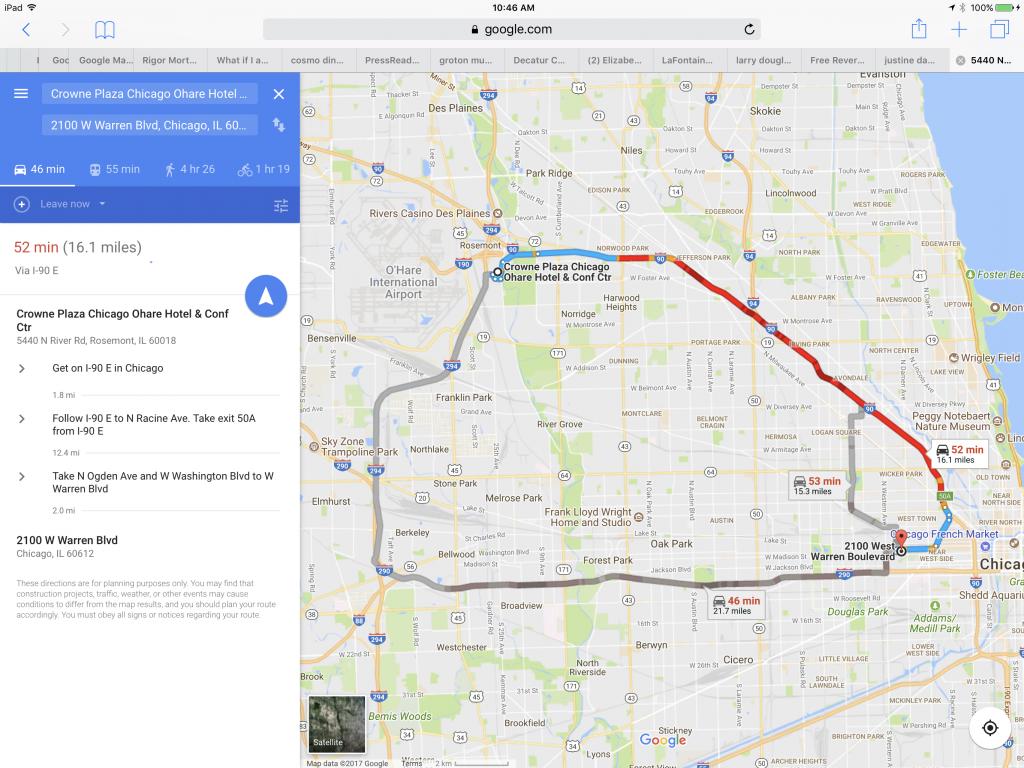
Task: Switch to walking 4 hr 26 mode
Action: coord(188,169)
